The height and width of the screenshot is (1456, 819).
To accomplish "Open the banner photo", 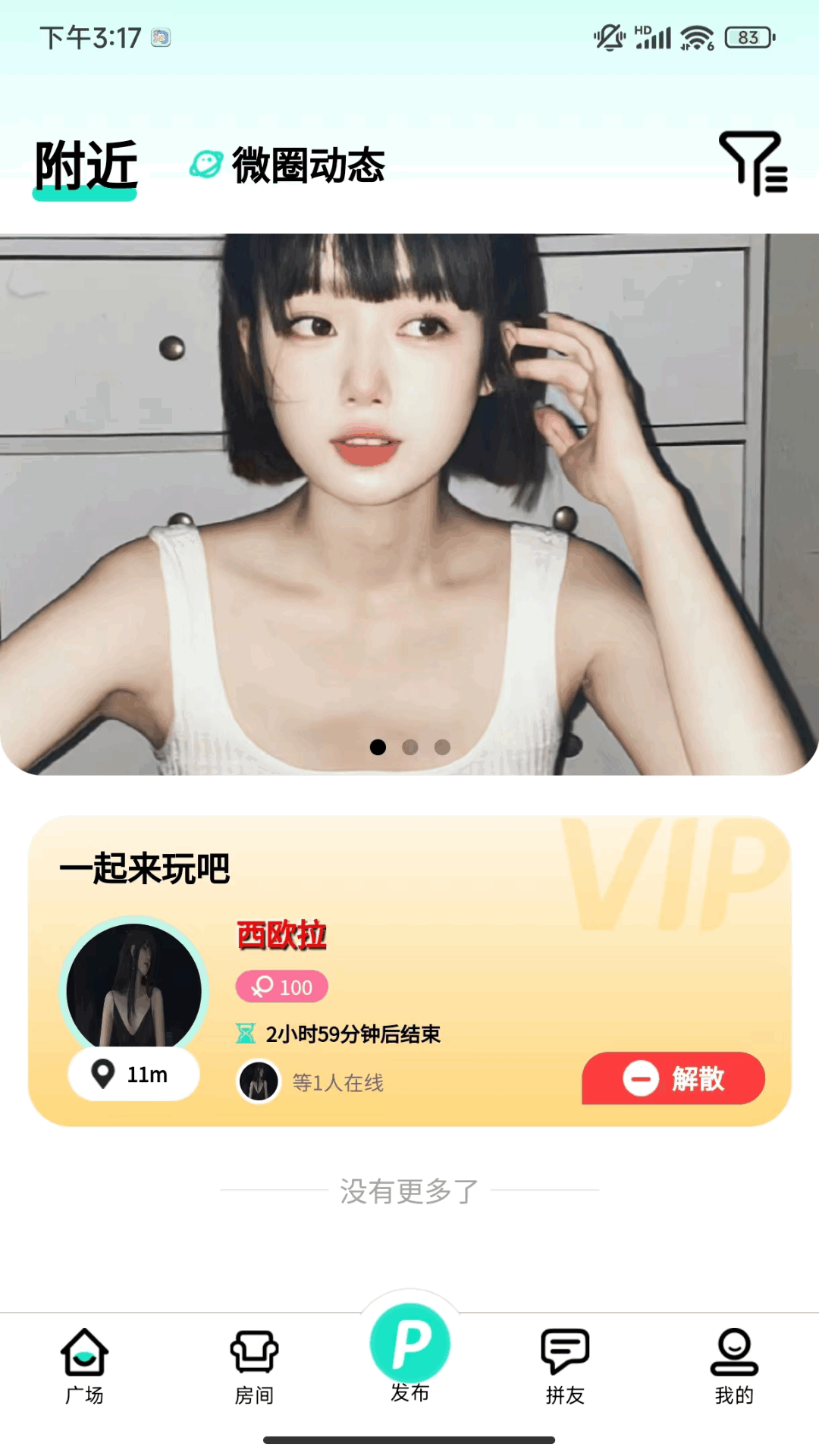I will pyautogui.click(x=409, y=485).
